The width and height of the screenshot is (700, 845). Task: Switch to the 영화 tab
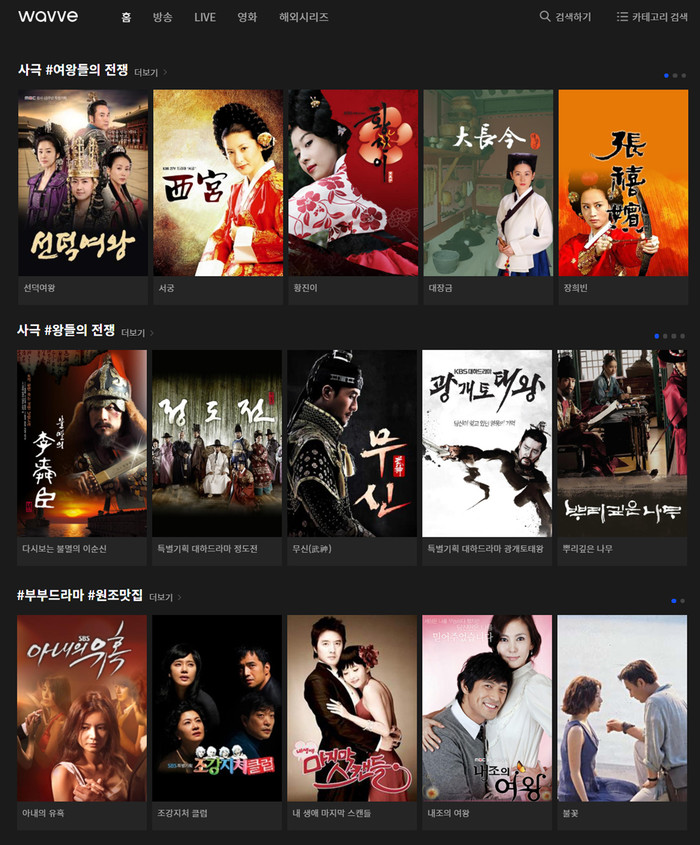247,17
